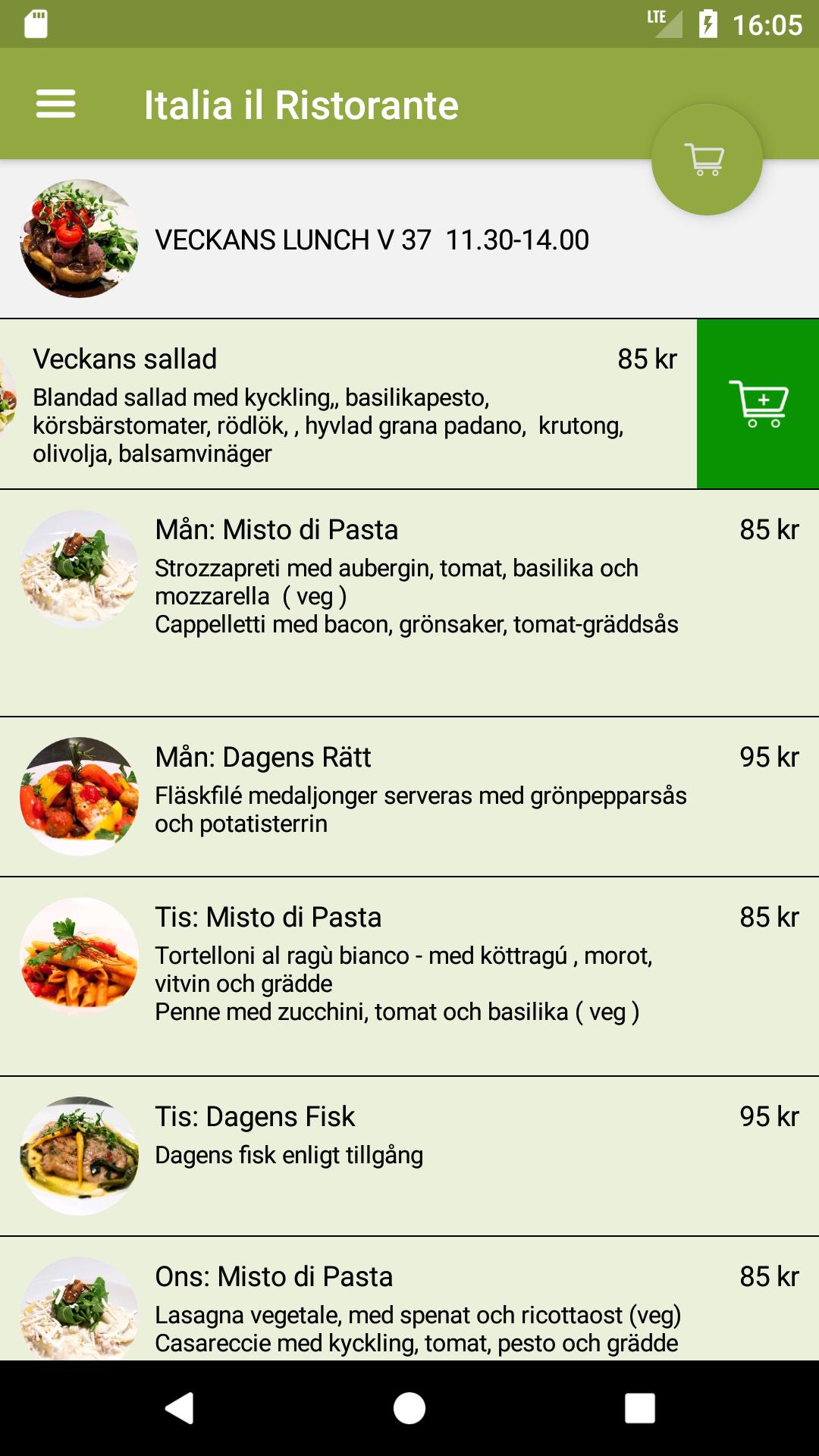
Task: Open the floating shopping cart button
Action: tap(706, 160)
